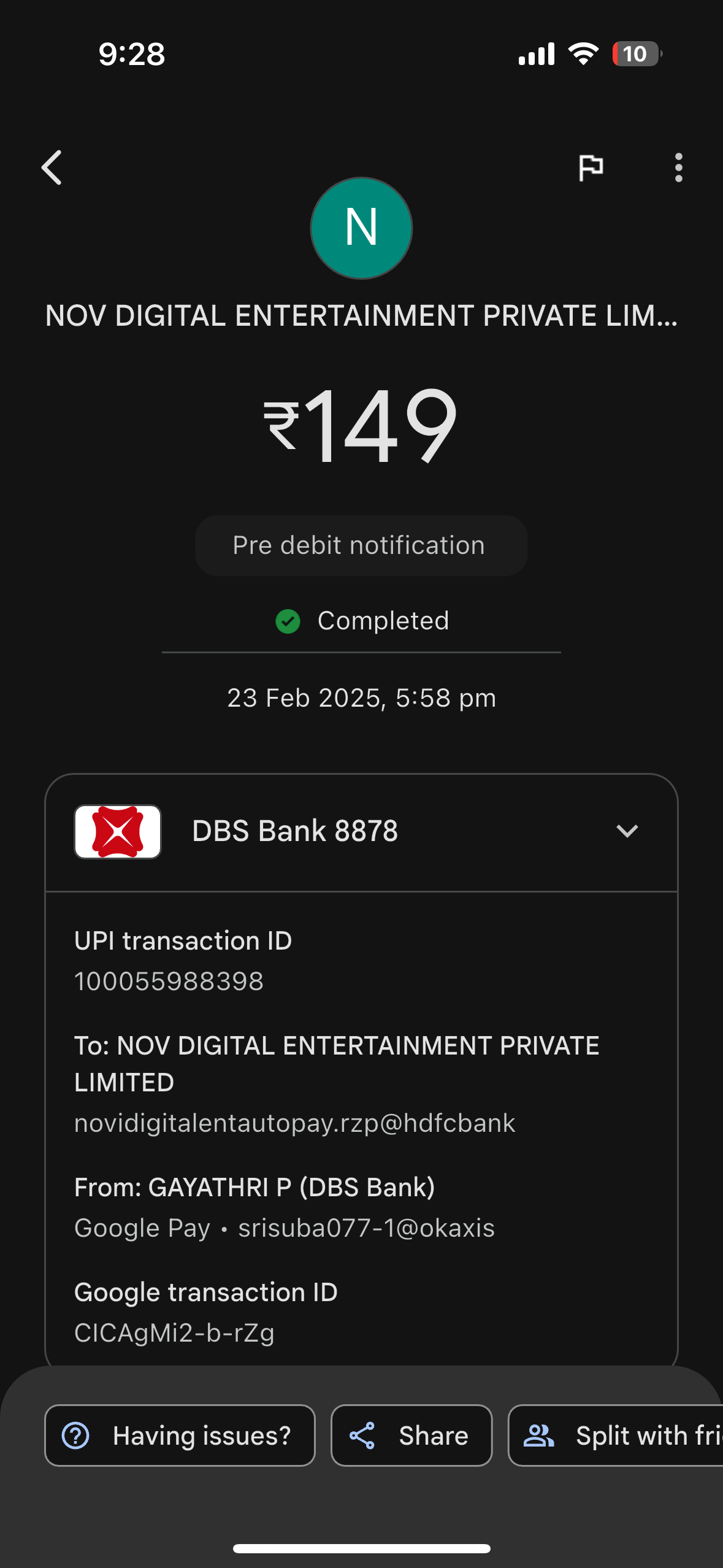The width and height of the screenshot is (723, 1568).
Task: Open the NOV Digital Entertainment profile avatar
Action: tap(361, 228)
